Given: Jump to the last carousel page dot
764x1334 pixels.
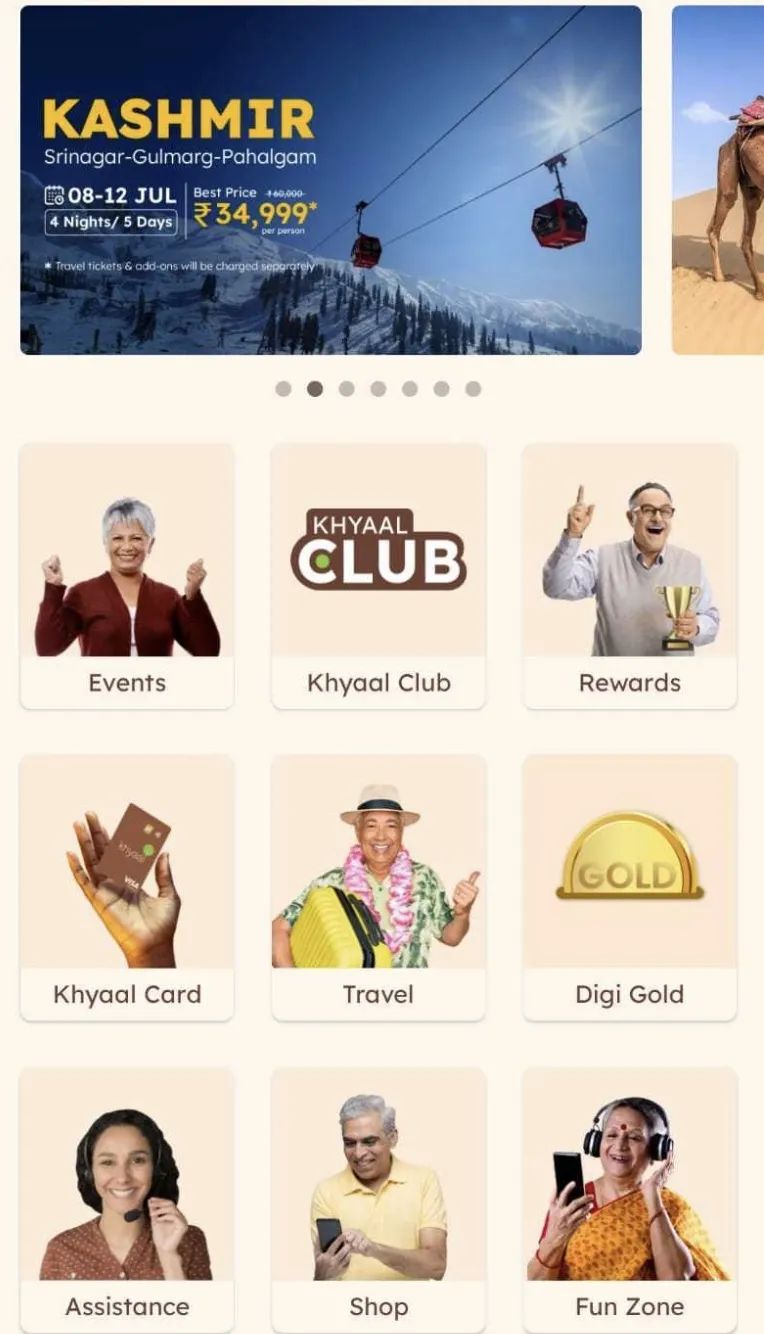Looking at the screenshot, I should (473, 389).
